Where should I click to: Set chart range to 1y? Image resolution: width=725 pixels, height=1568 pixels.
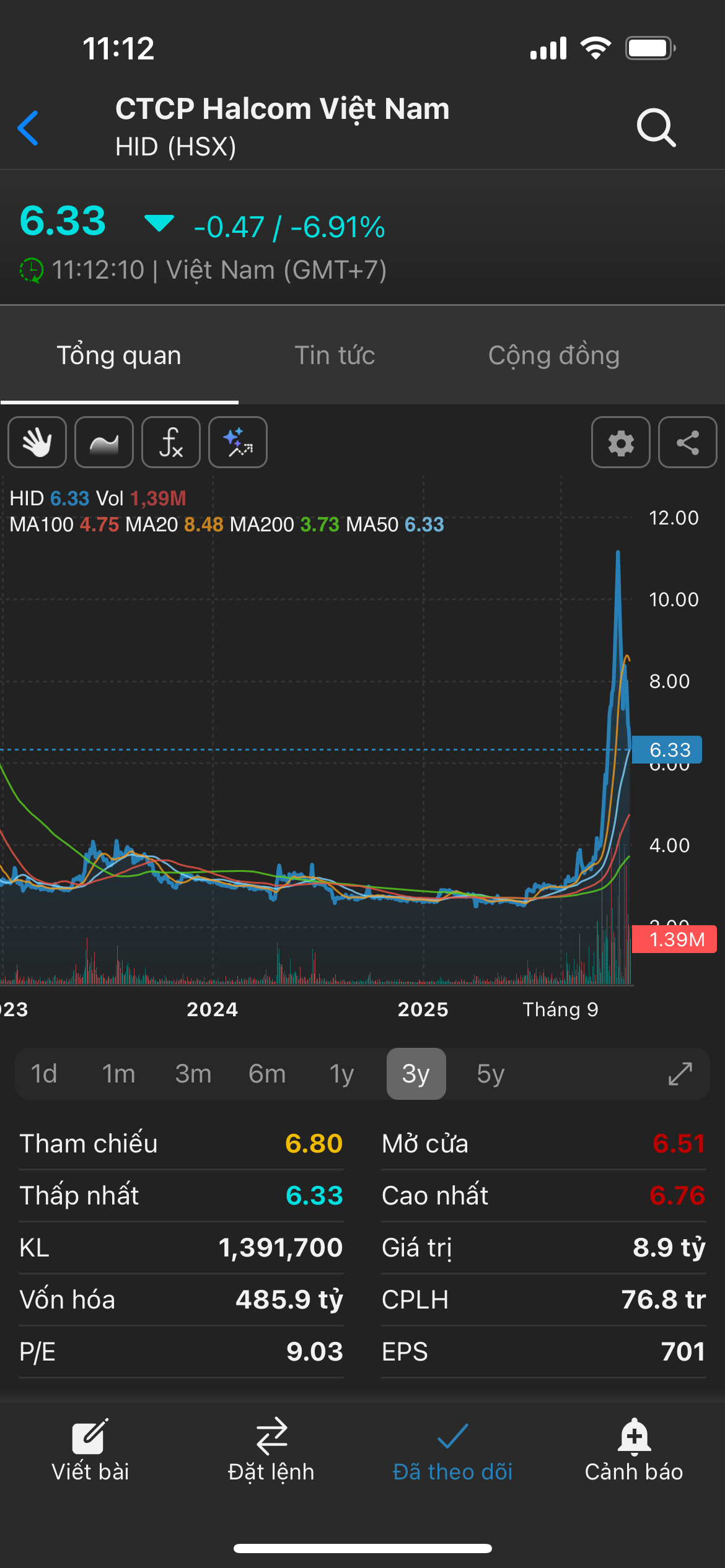point(341,1074)
